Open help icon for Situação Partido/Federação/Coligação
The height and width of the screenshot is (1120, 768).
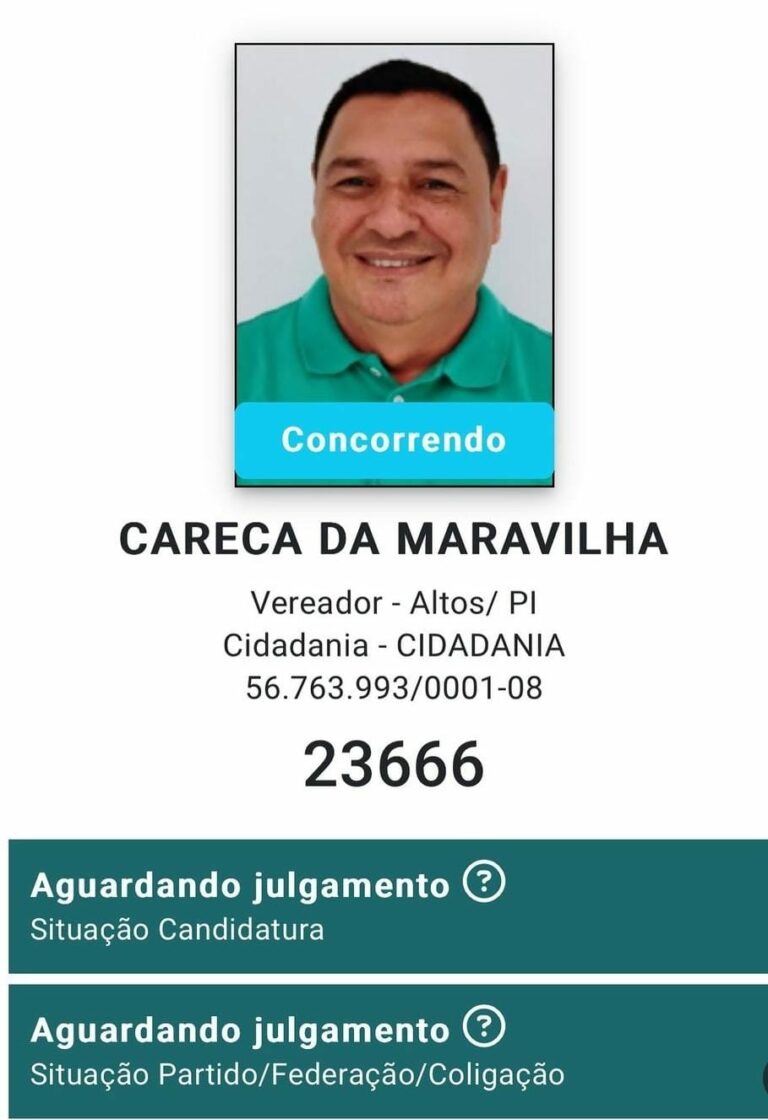coord(485,1027)
